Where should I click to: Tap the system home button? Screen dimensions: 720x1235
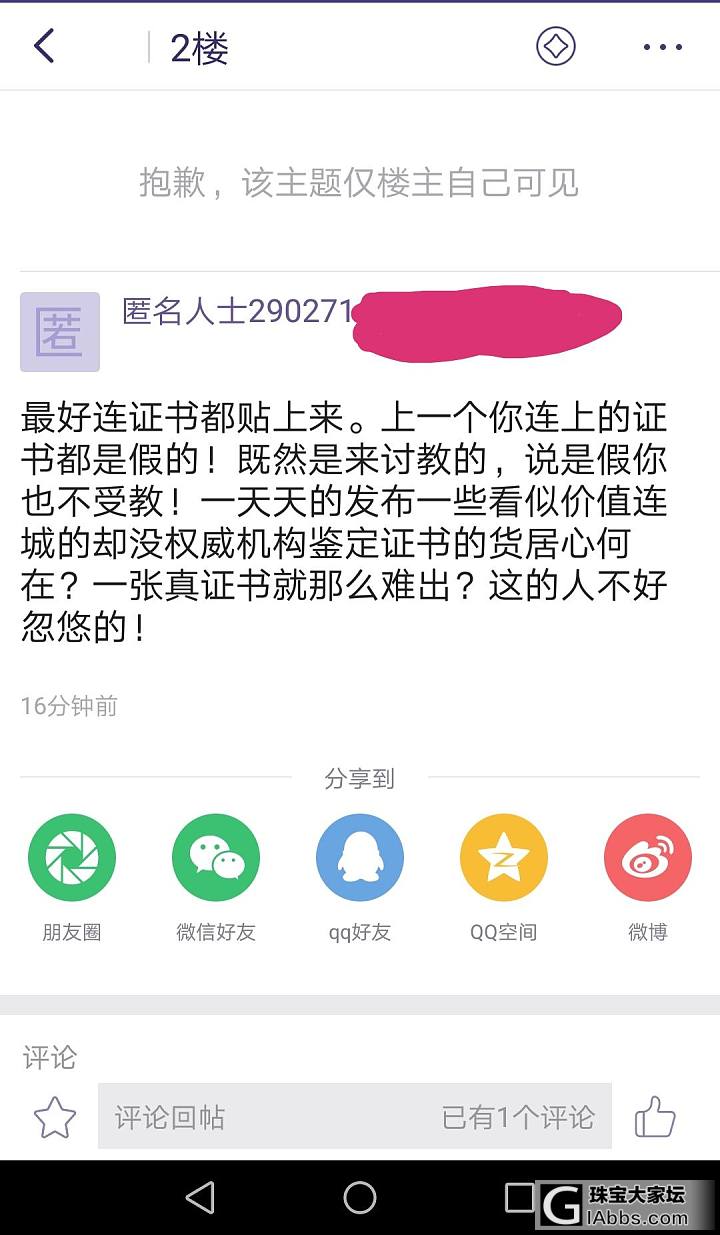click(360, 1197)
